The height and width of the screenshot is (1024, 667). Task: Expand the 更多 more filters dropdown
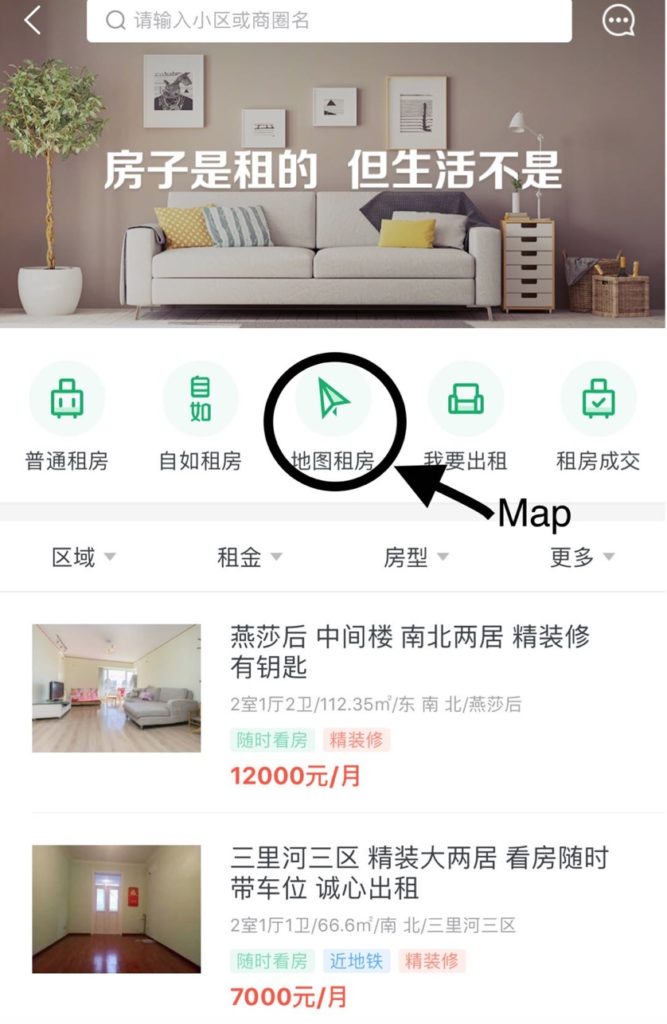coord(582,557)
